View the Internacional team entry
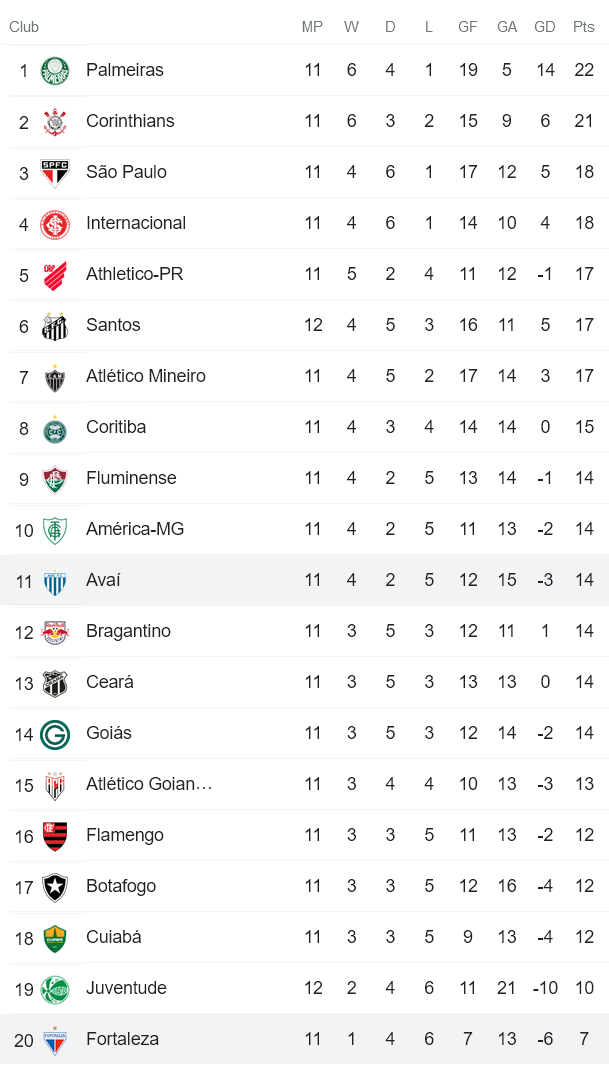The image size is (609, 1065). coord(136,223)
